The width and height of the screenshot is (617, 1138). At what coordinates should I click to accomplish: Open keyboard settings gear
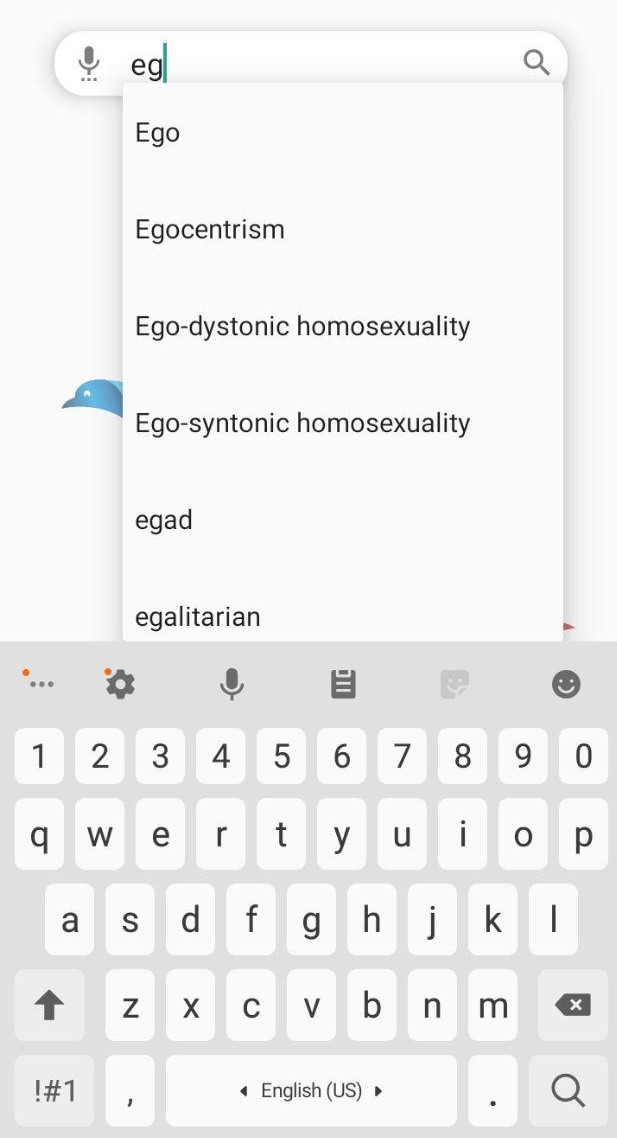tap(120, 684)
